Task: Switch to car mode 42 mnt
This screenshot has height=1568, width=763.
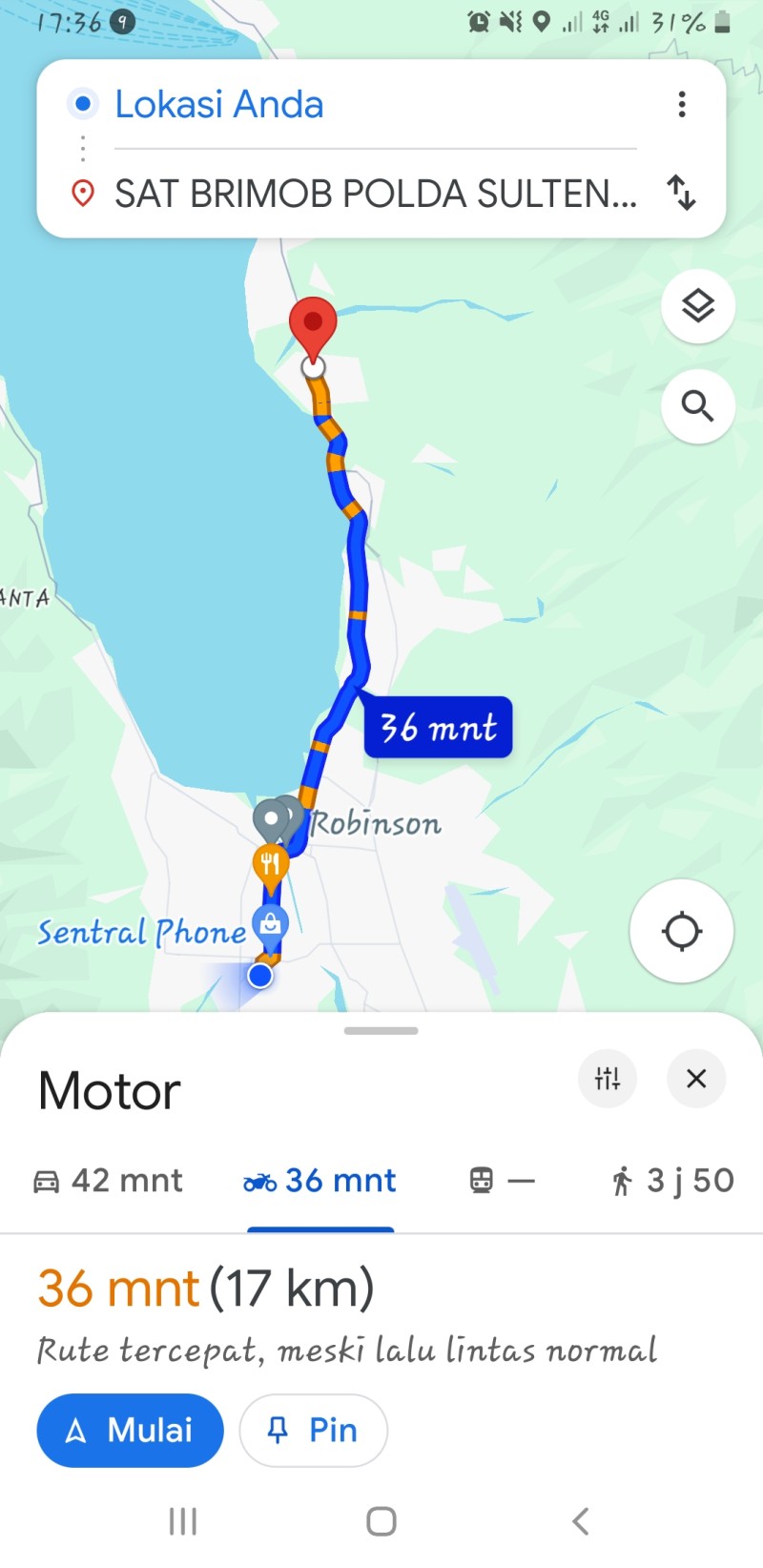Action: (108, 1181)
